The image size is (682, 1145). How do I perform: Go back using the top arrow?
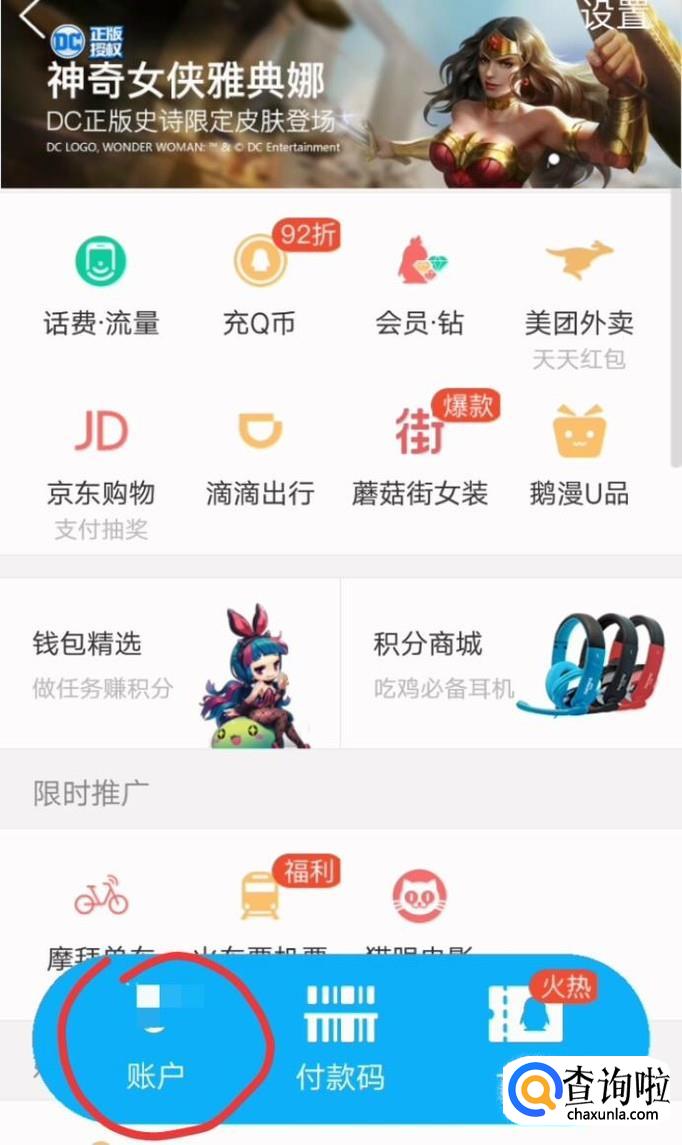[x=30, y=18]
